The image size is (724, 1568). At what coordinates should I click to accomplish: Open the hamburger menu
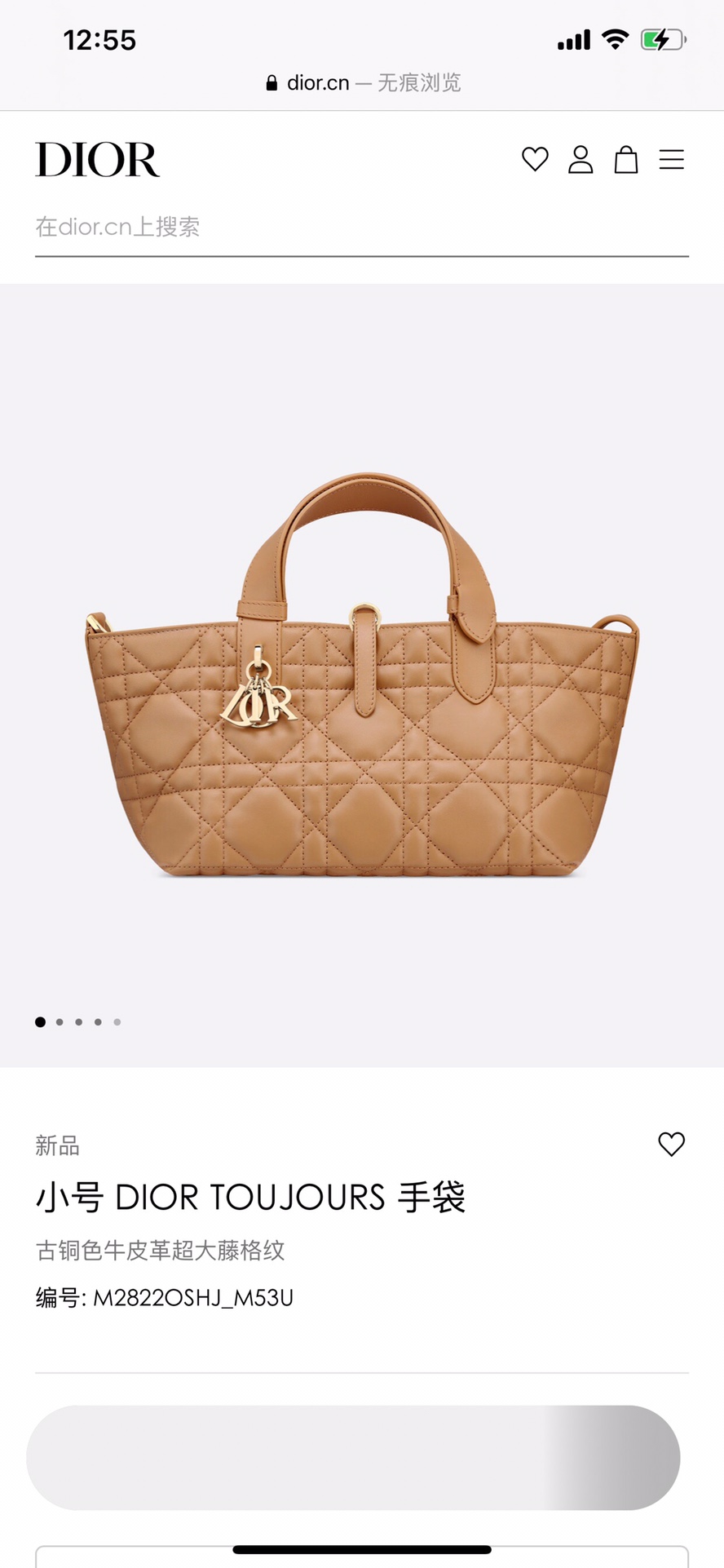tap(672, 159)
